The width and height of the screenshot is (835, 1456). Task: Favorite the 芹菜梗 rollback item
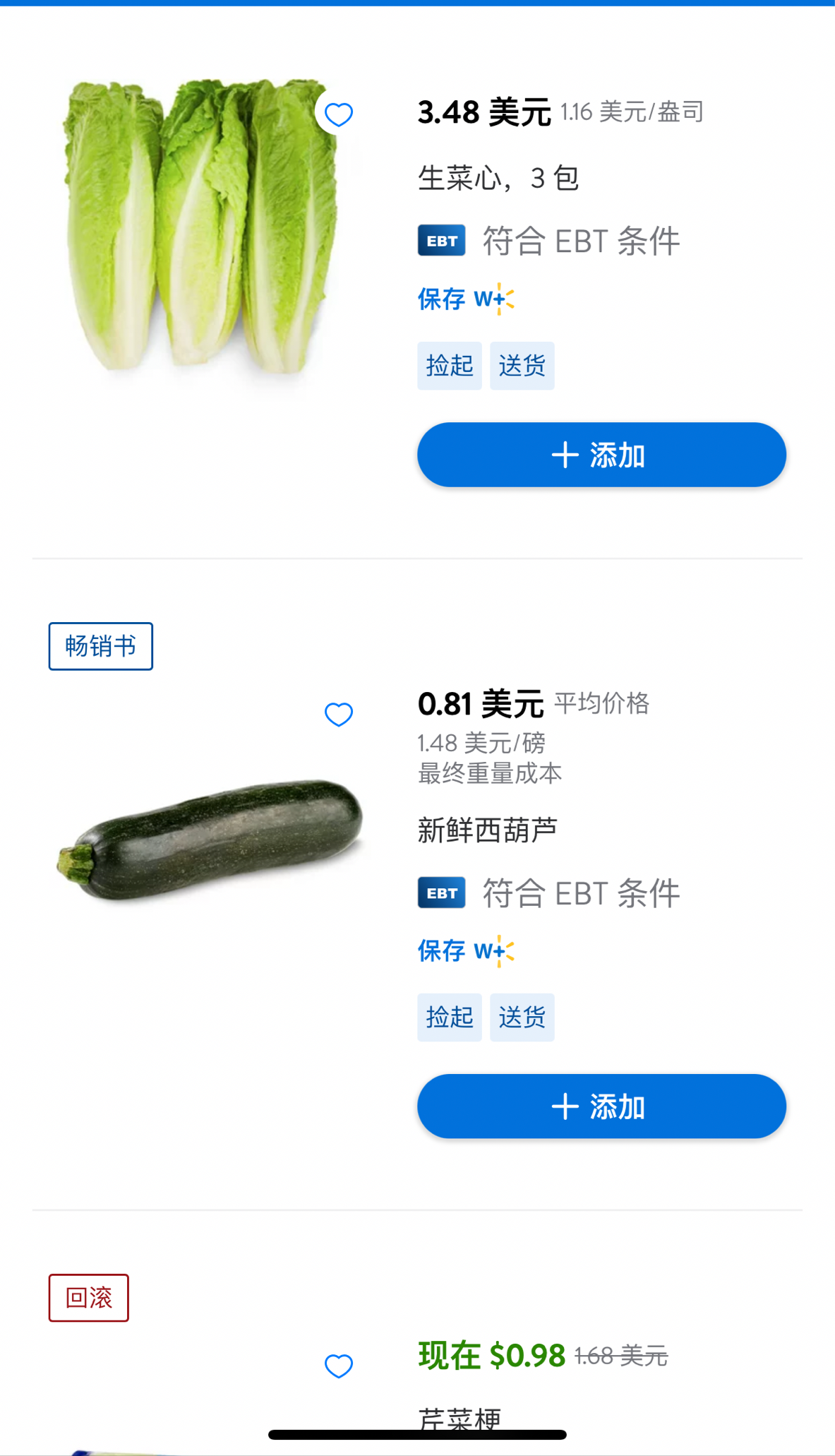[x=339, y=1366]
